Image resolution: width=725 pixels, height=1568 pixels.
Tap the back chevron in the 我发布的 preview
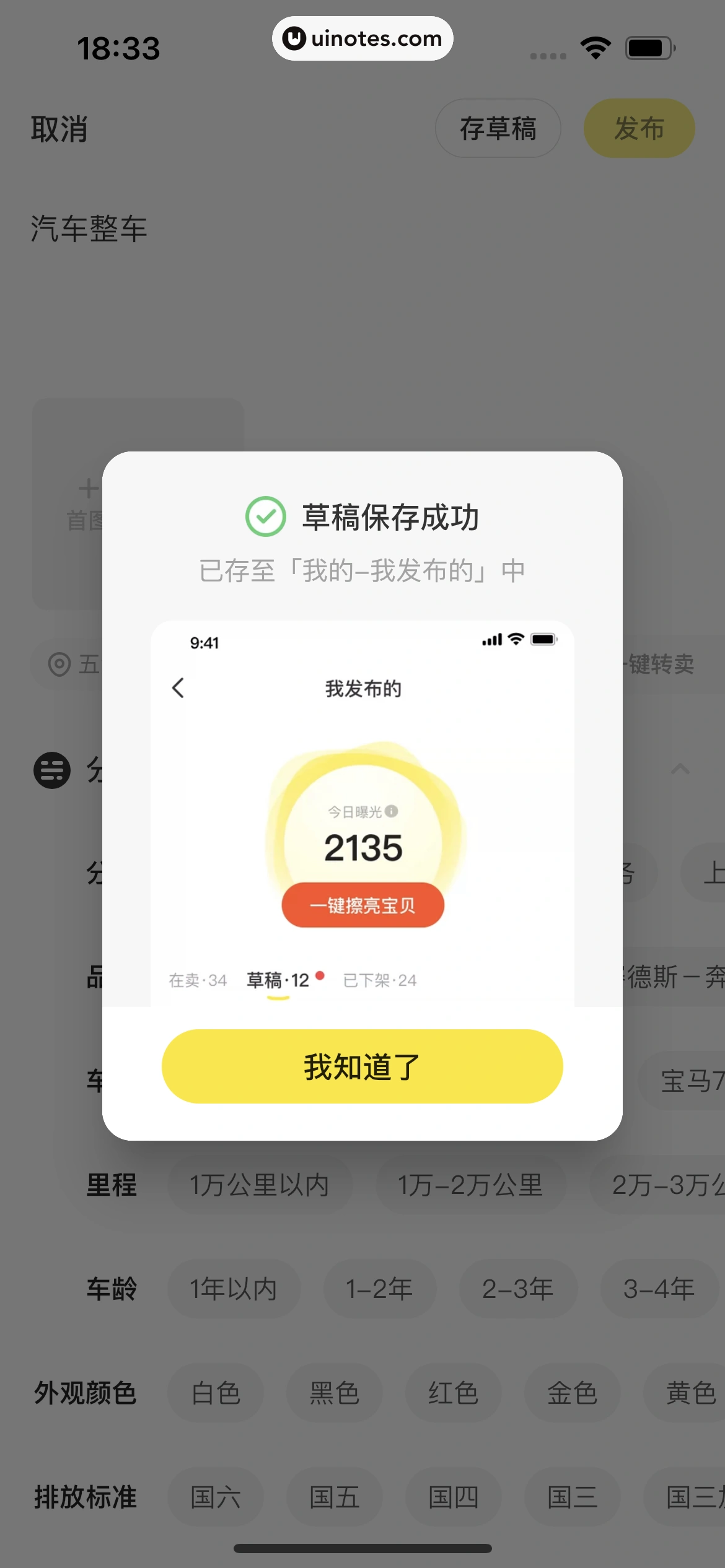[x=178, y=688]
